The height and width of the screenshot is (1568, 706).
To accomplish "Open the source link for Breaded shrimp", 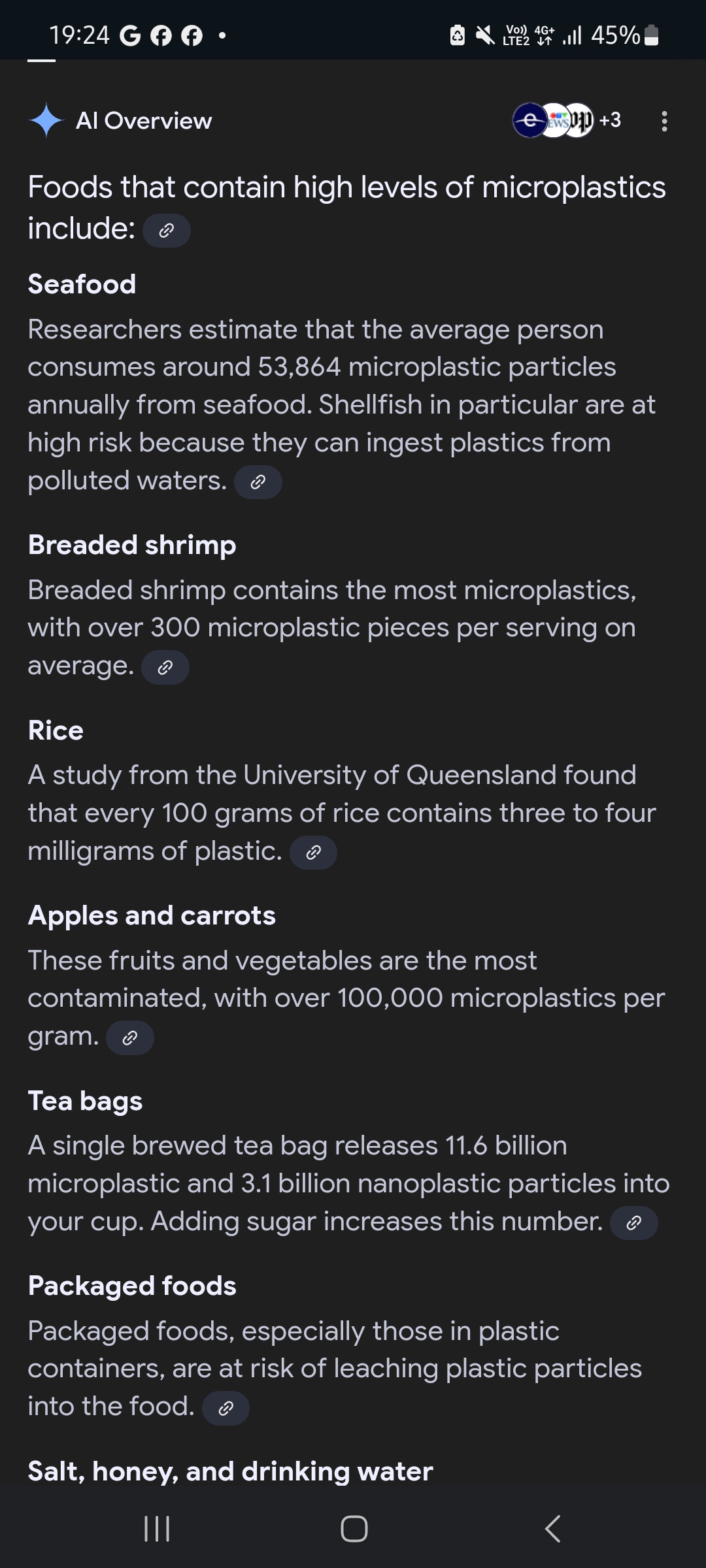I will (165, 667).
